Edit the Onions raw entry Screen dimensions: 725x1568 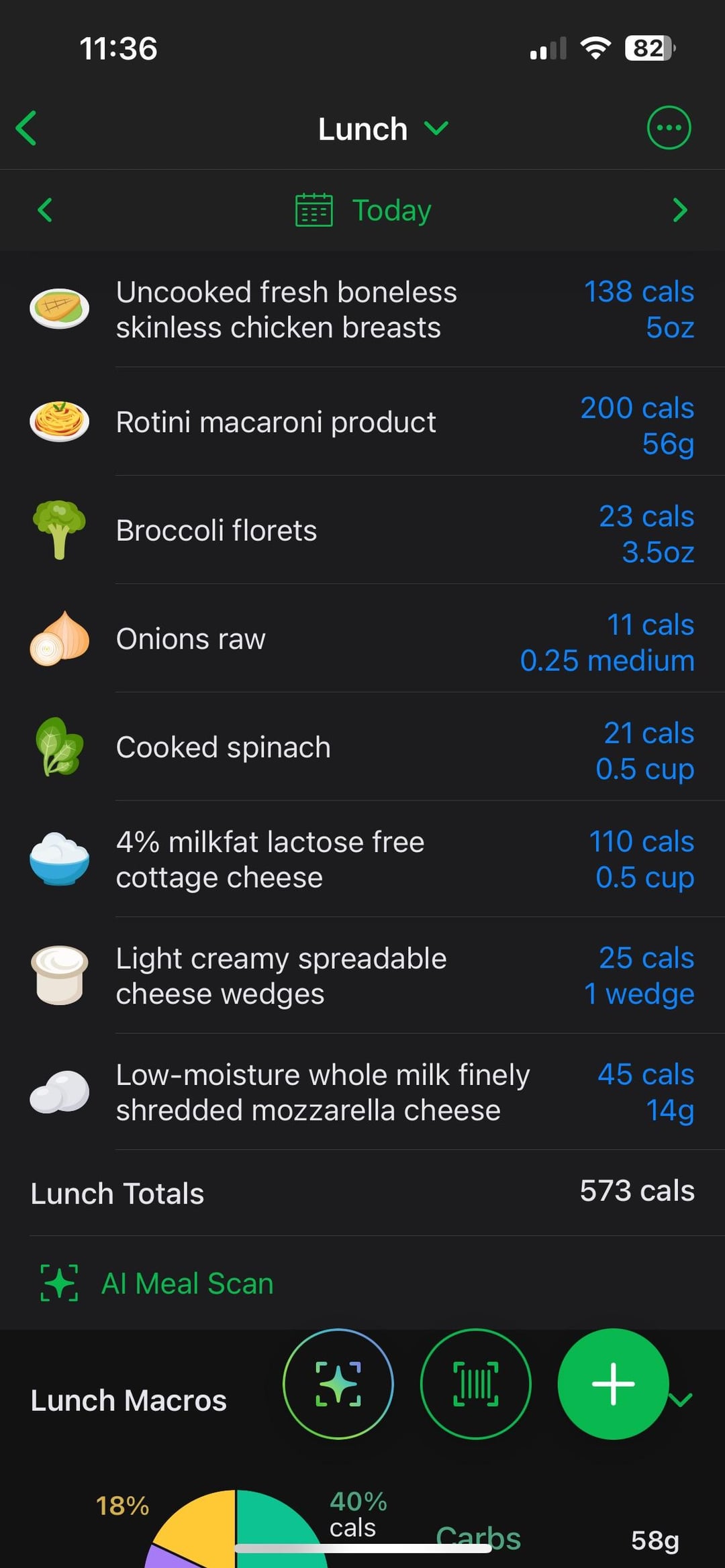362,639
